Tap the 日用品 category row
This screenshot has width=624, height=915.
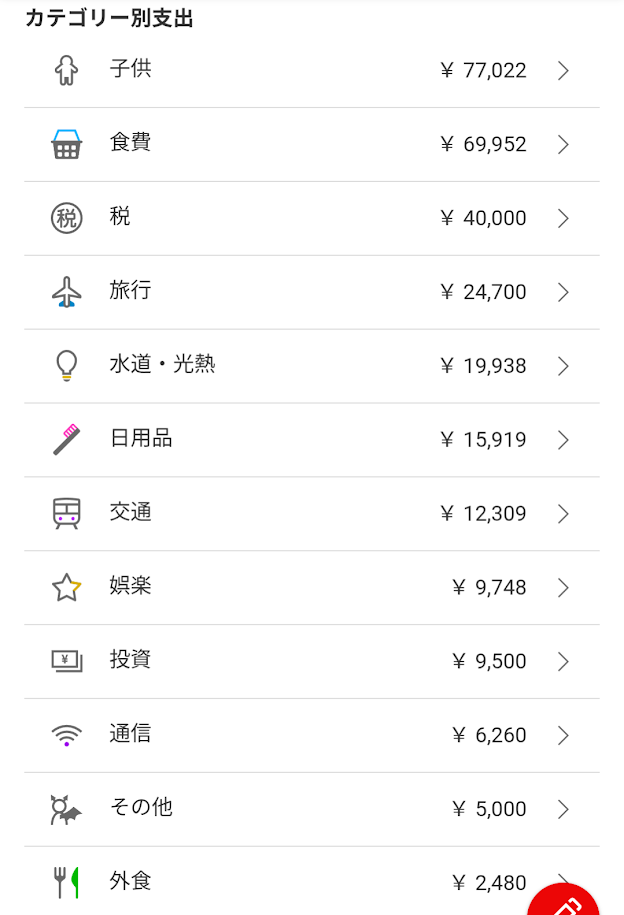(311, 440)
